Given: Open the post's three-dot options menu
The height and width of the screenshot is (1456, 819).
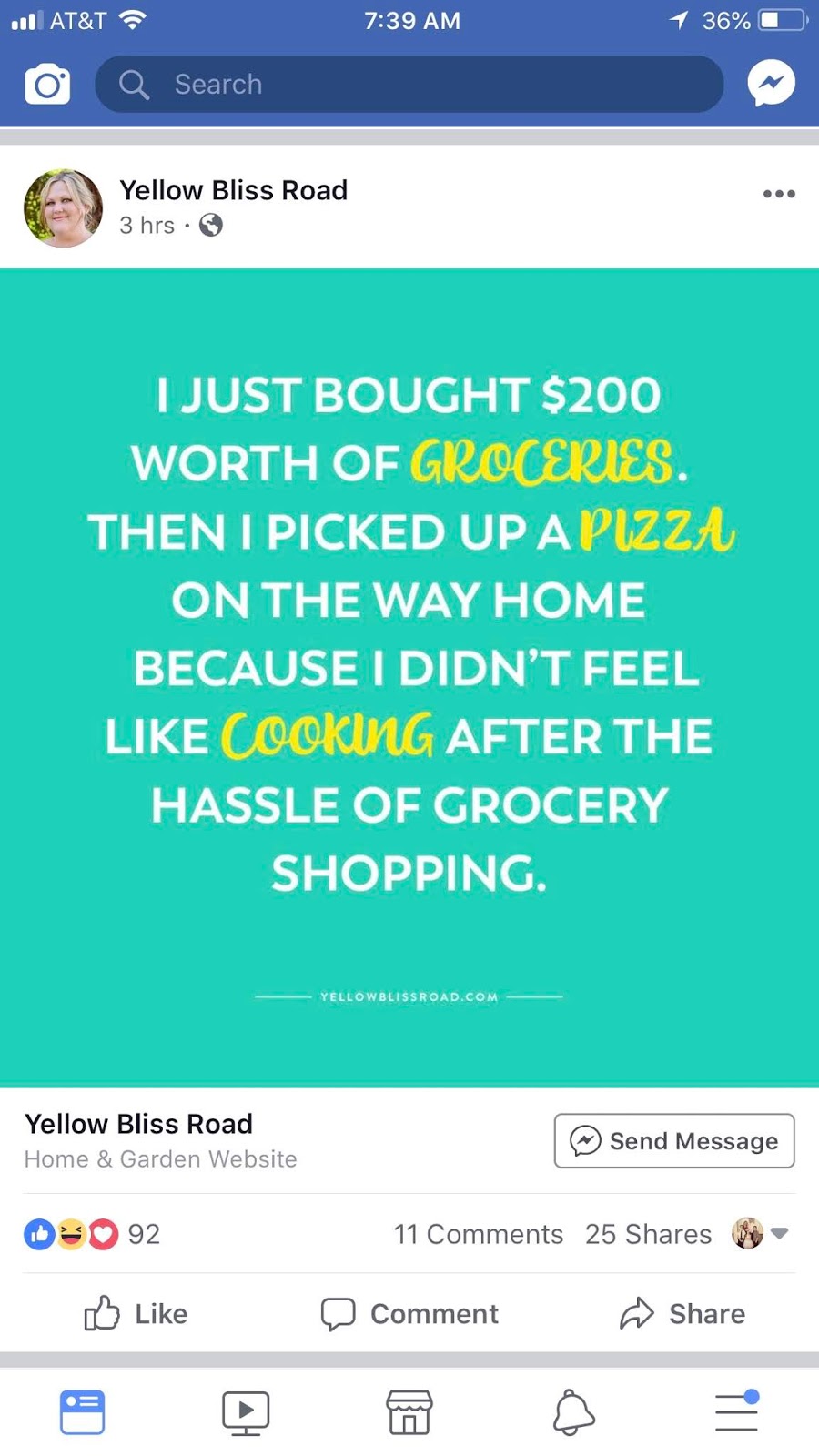Looking at the screenshot, I should point(779,194).
